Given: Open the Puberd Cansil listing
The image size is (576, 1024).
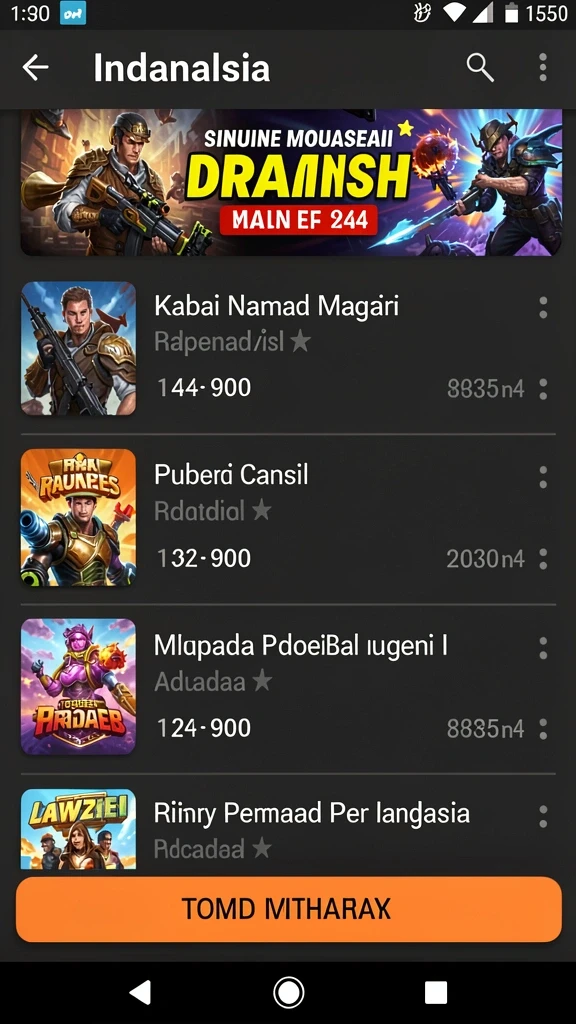Looking at the screenshot, I should click(x=288, y=518).
